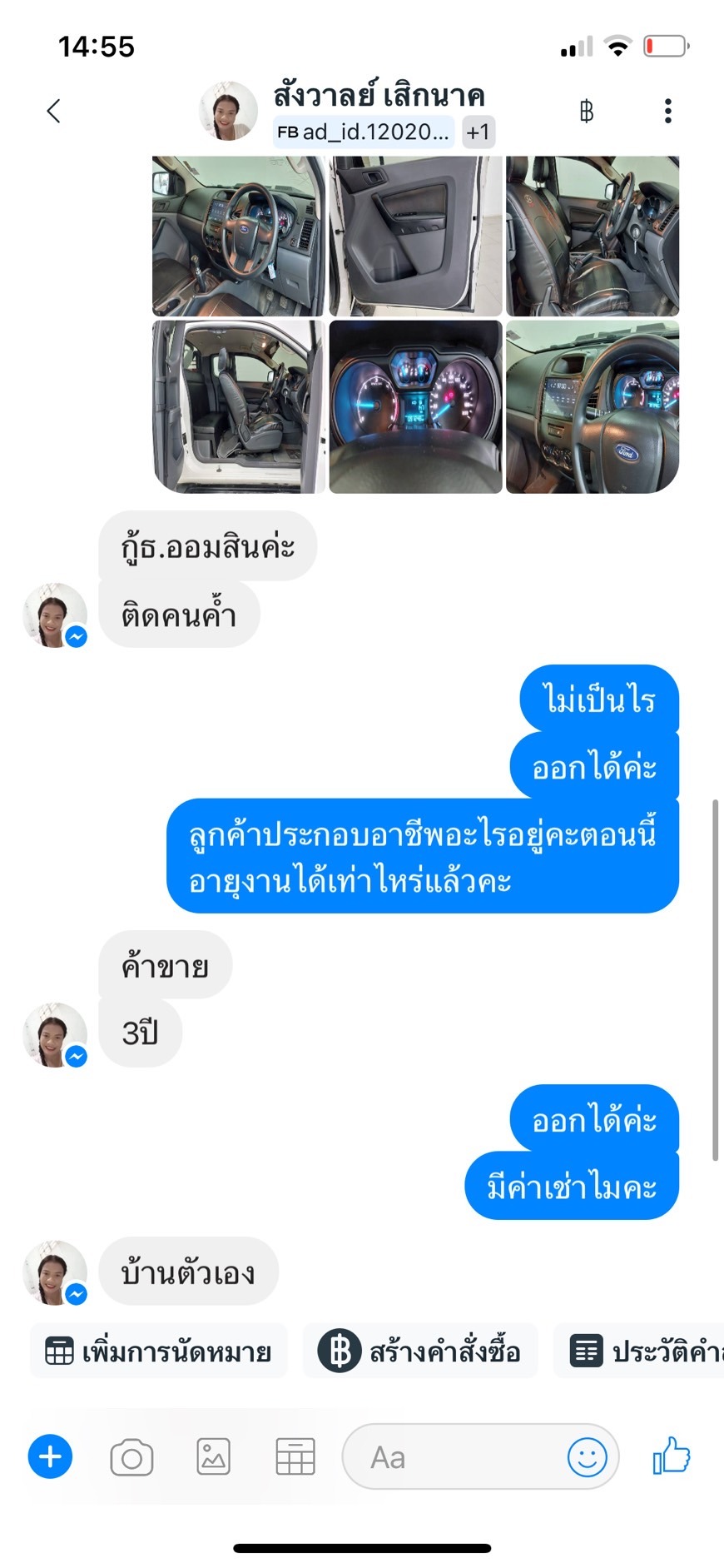This screenshot has width=724, height=1568.
Task: Open ประวัติคำ order history chip
Action: click(641, 1351)
